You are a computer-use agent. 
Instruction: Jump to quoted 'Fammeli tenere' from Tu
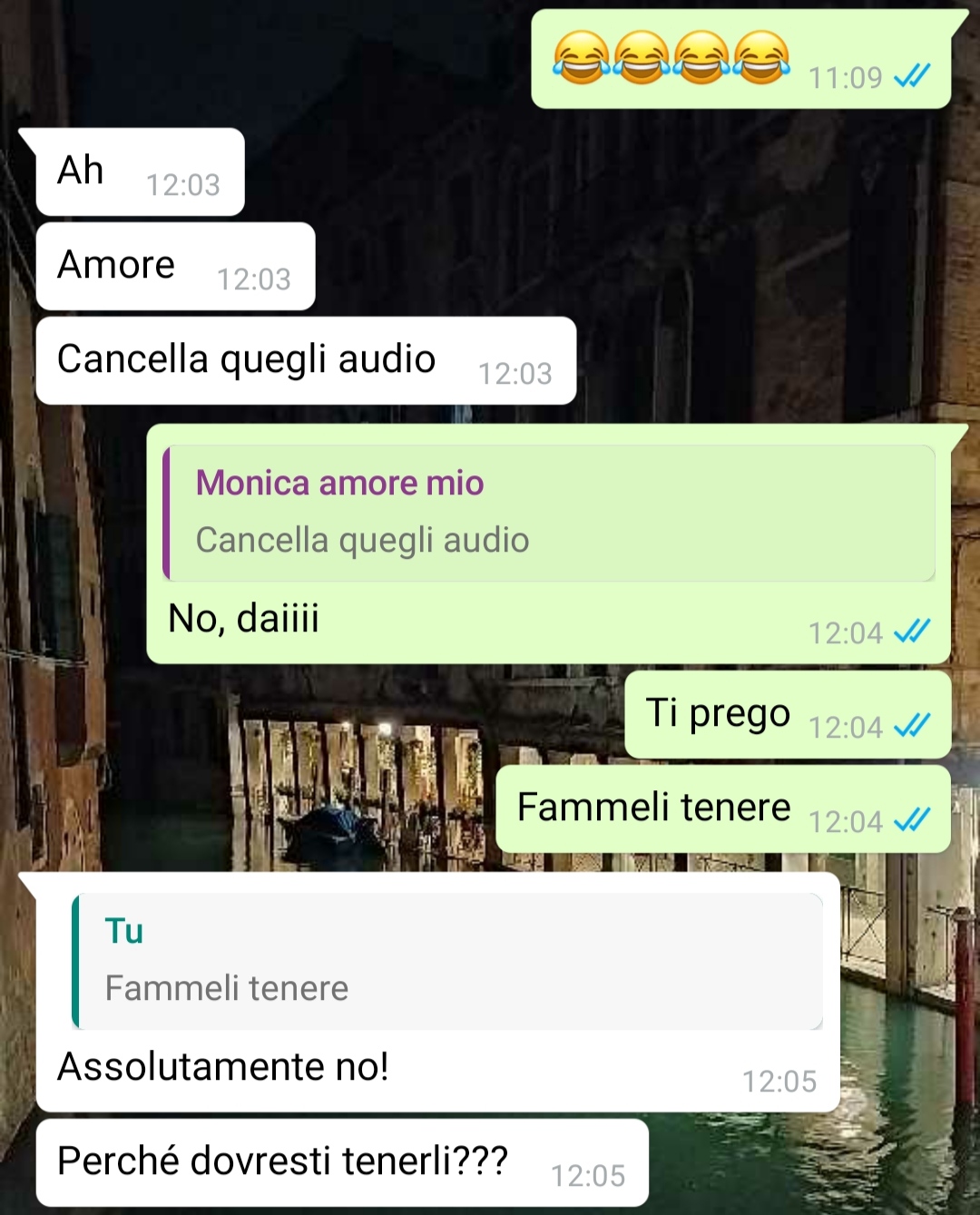pyautogui.click(x=446, y=961)
